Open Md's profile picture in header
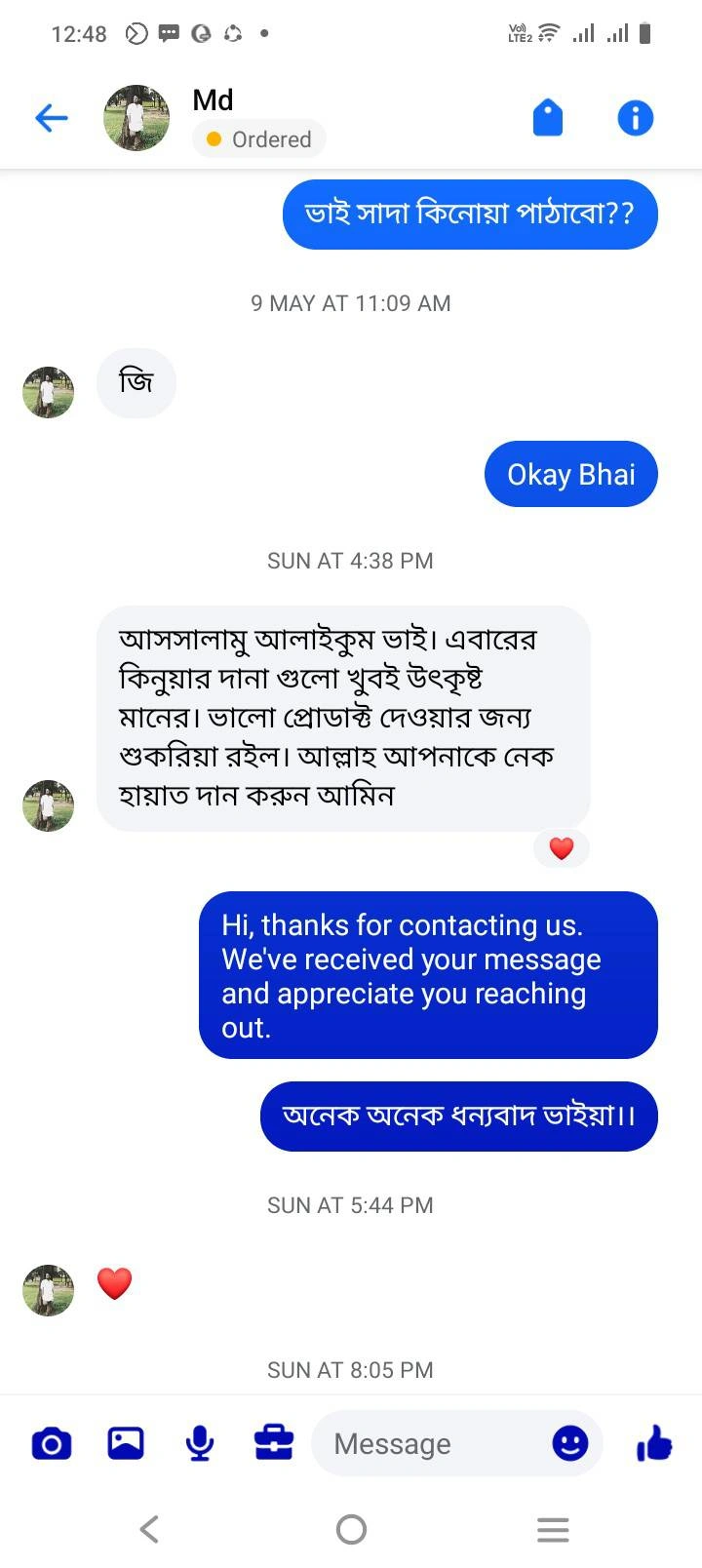This screenshot has height=1568, width=702. pyautogui.click(x=136, y=118)
